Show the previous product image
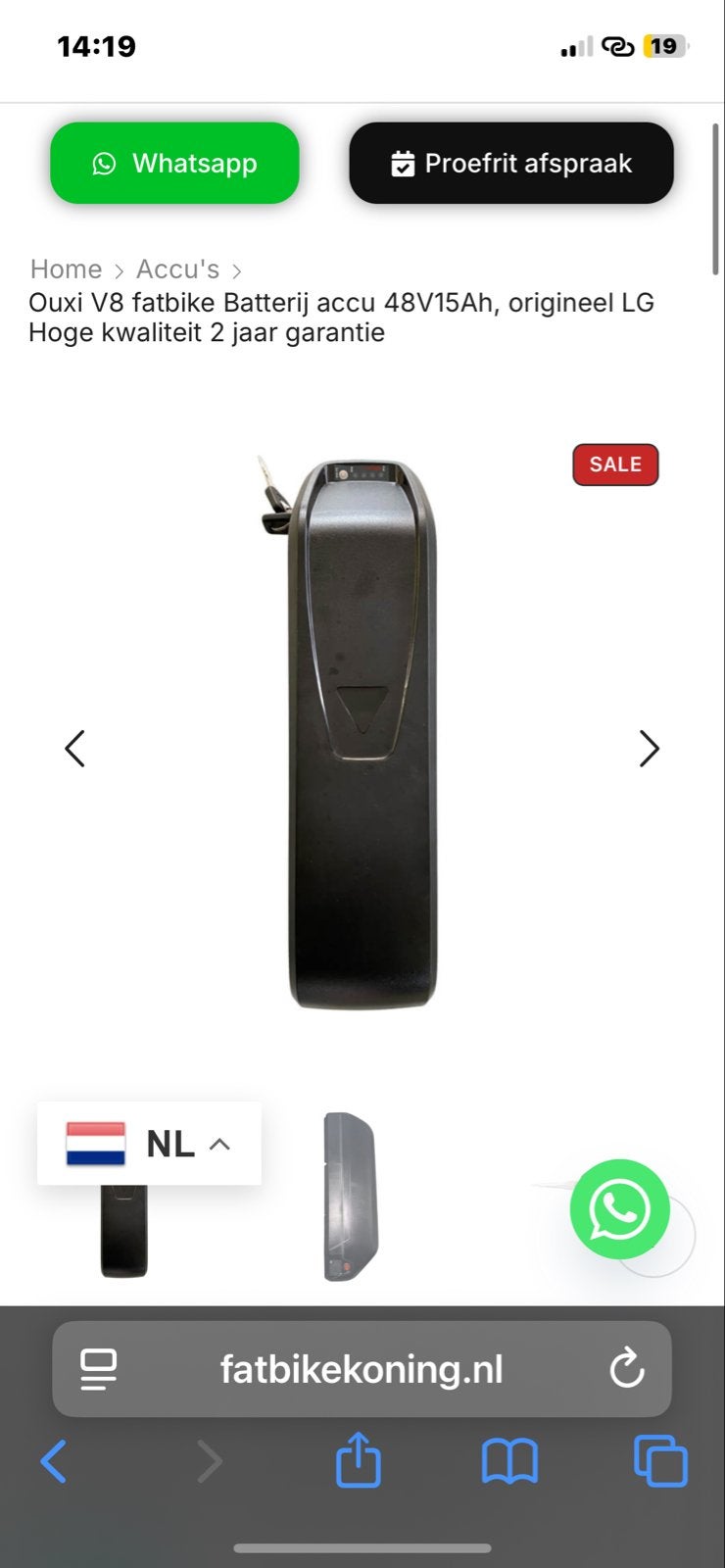The image size is (725, 1568). pos(74,749)
